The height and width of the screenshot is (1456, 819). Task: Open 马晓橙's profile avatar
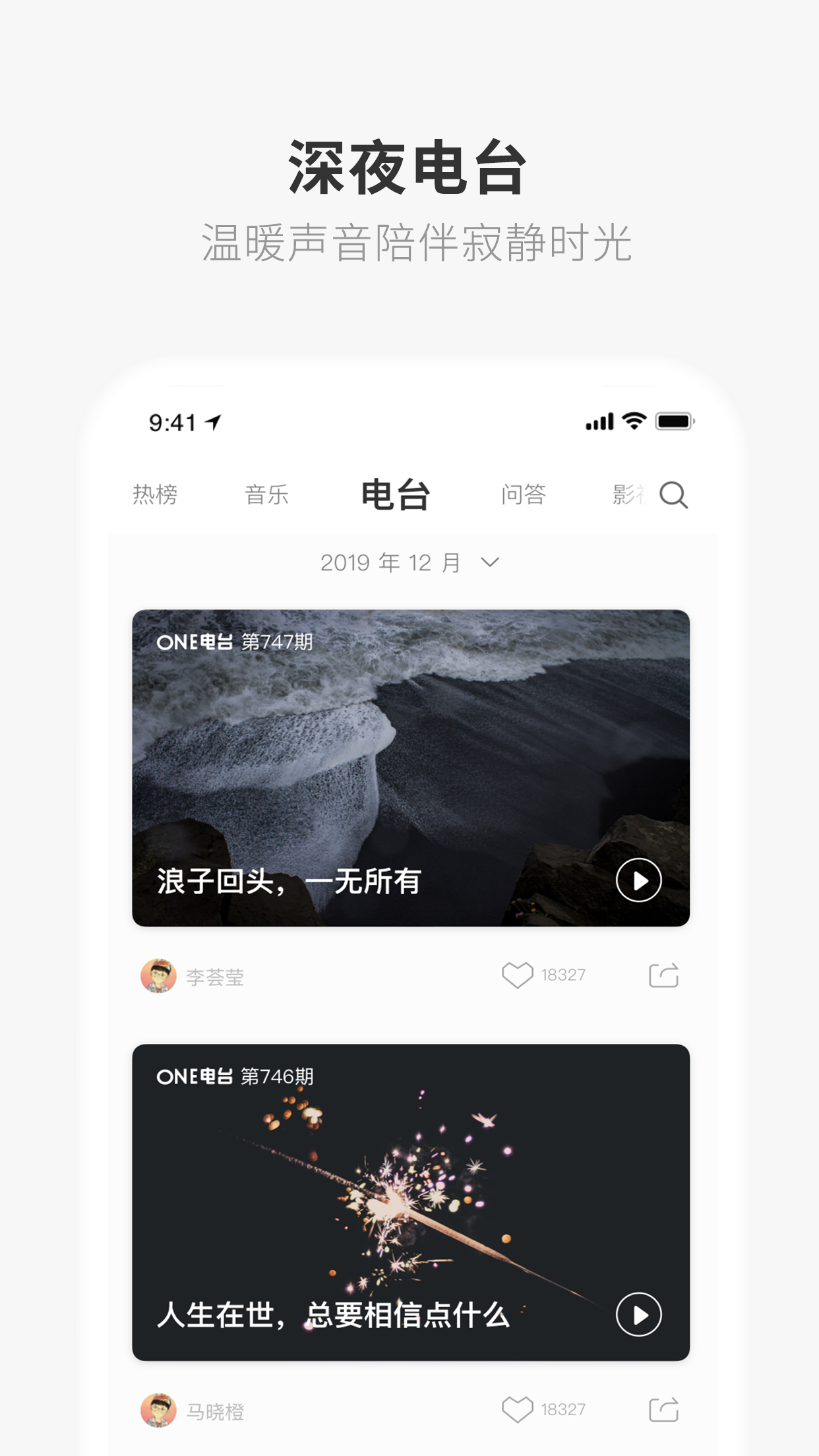tap(158, 1409)
